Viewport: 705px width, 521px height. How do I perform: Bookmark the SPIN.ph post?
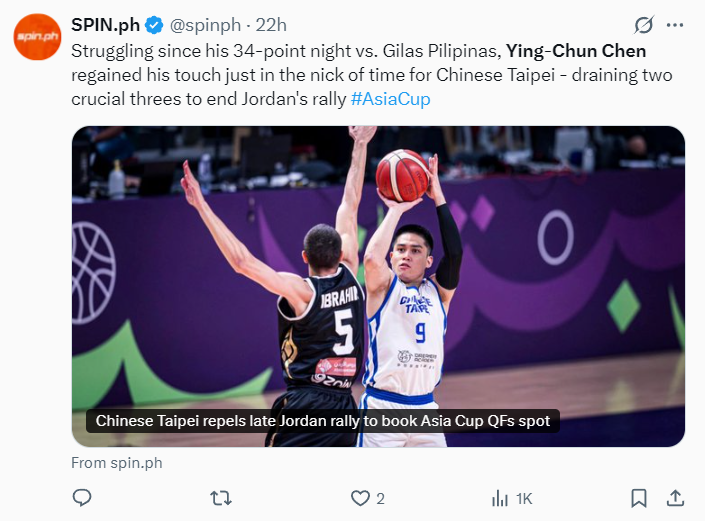638,497
